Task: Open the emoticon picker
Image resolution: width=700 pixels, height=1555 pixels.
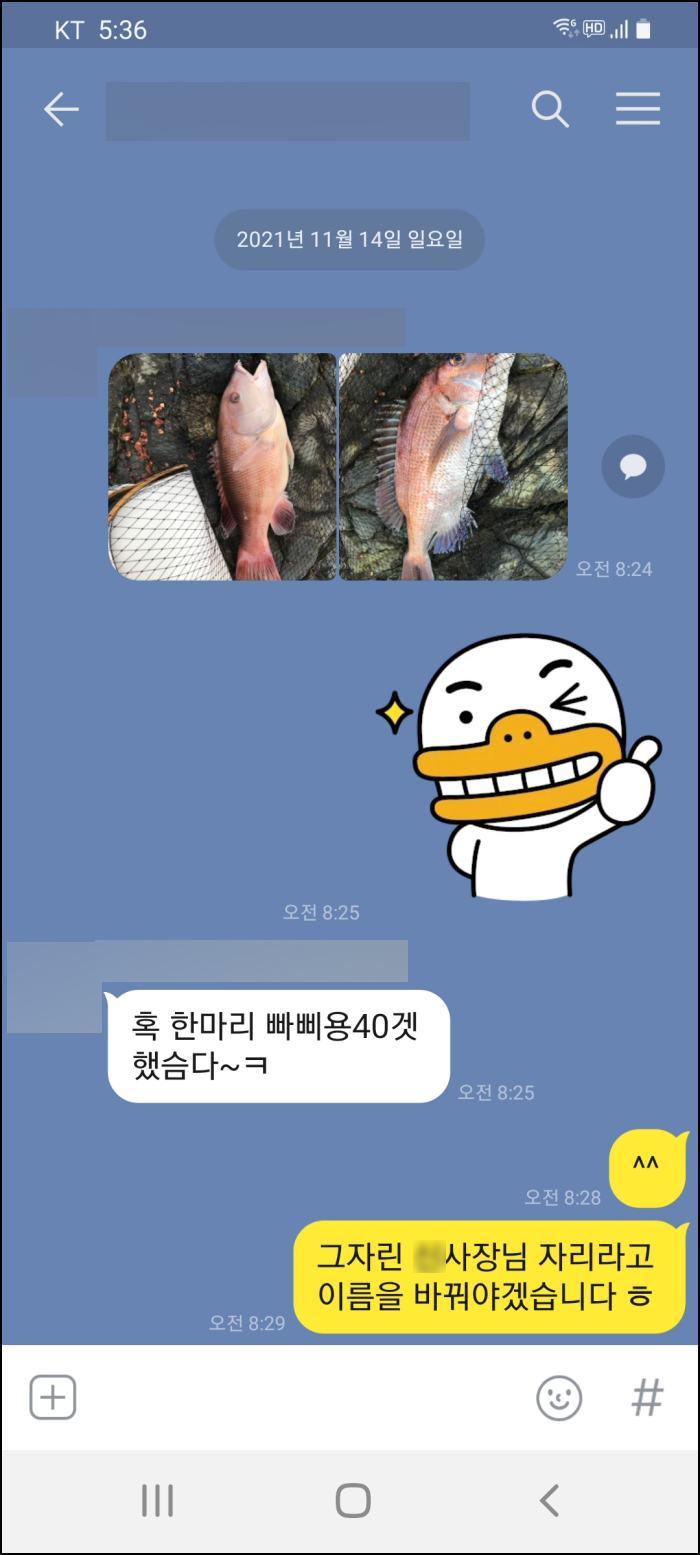Action: pos(559,1397)
